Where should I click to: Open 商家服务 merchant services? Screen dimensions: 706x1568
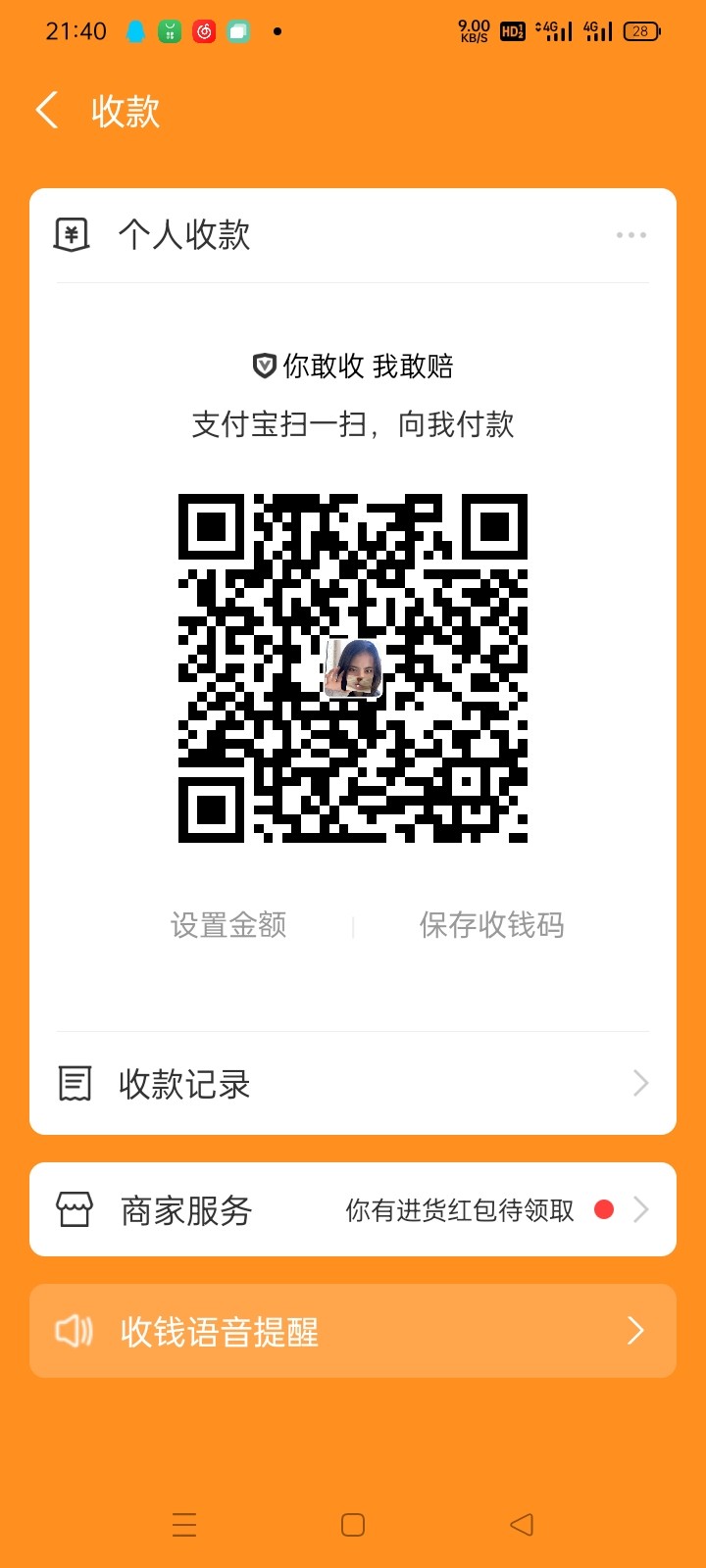(x=353, y=1210)
